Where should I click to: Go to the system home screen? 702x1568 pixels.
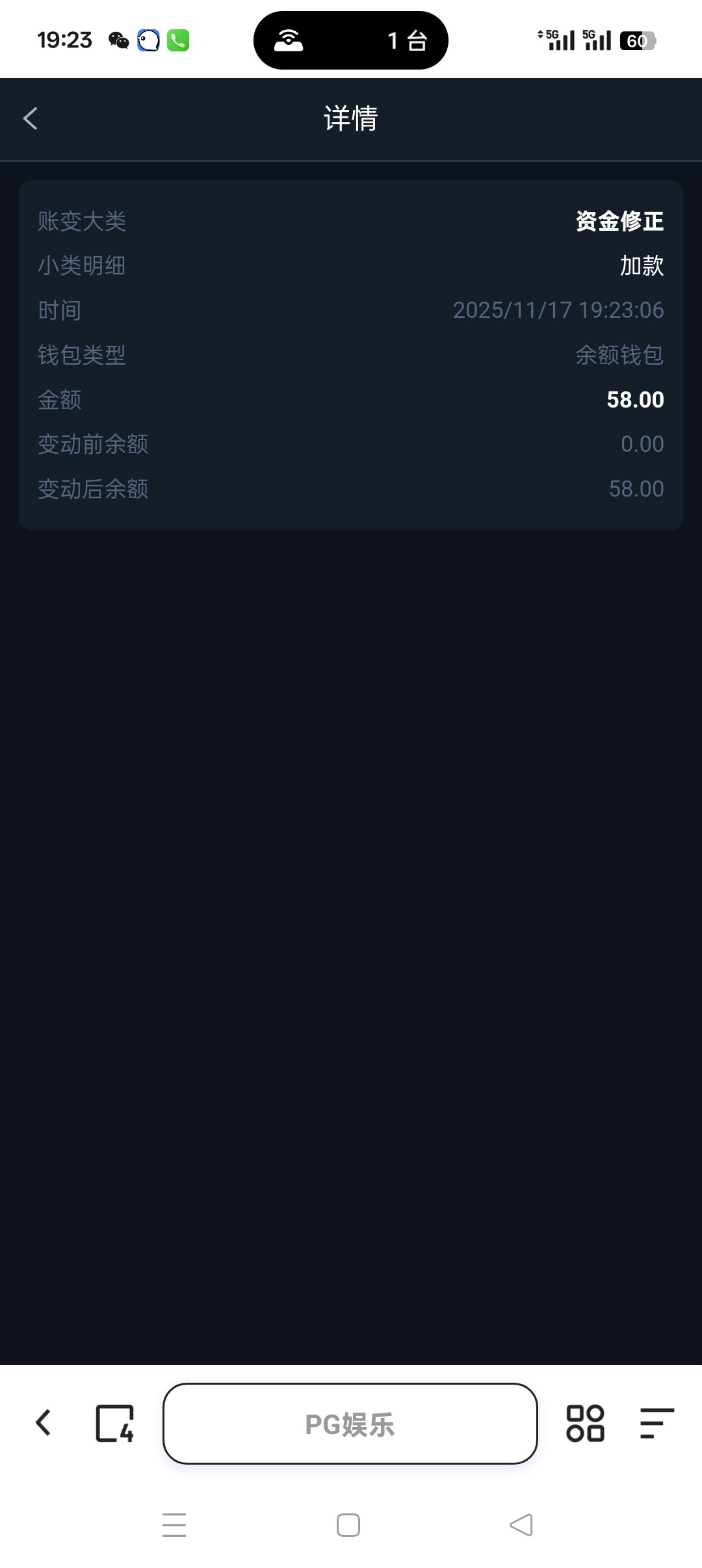coord(348,1525)
